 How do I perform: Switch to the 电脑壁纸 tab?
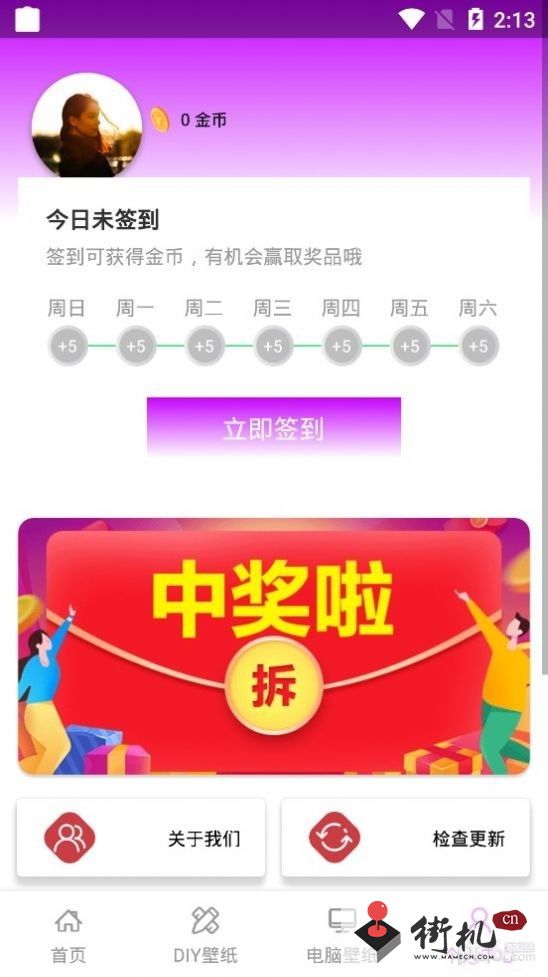pos(342,935)
